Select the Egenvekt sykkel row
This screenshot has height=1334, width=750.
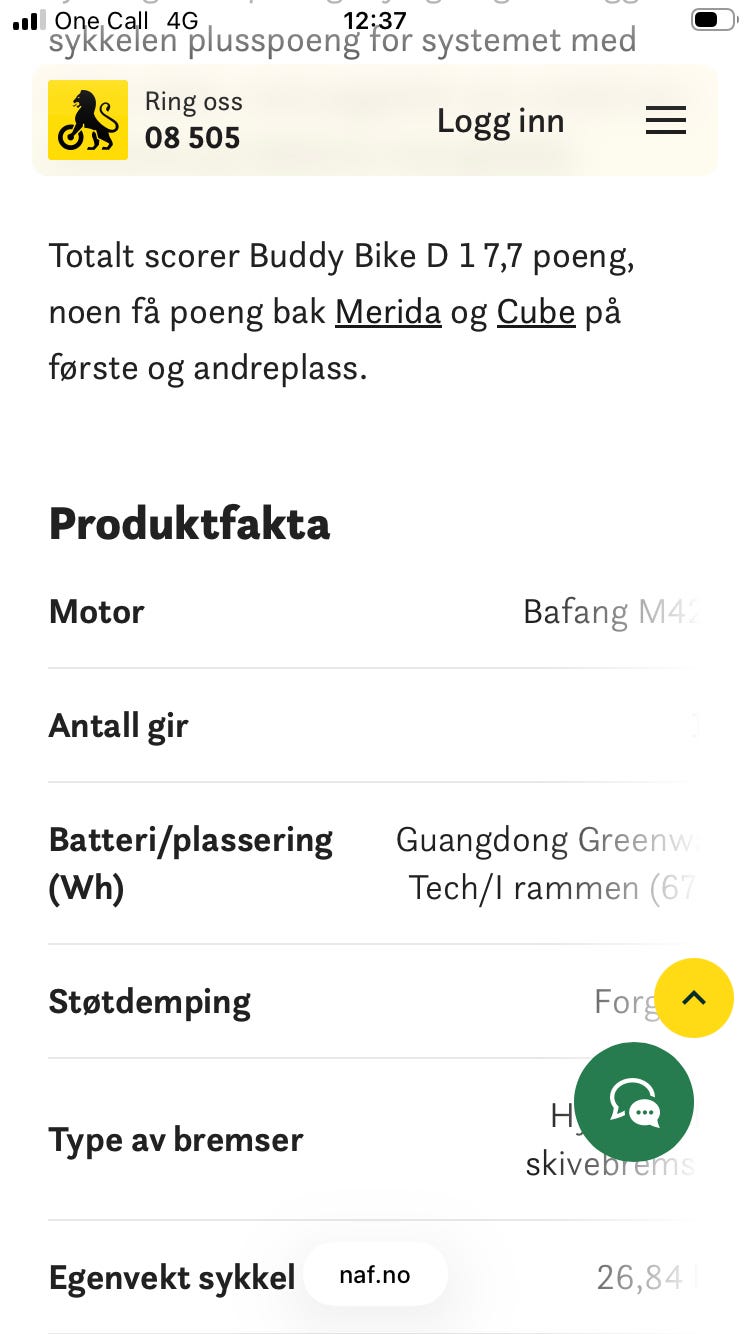click(x=172, y=1277)
